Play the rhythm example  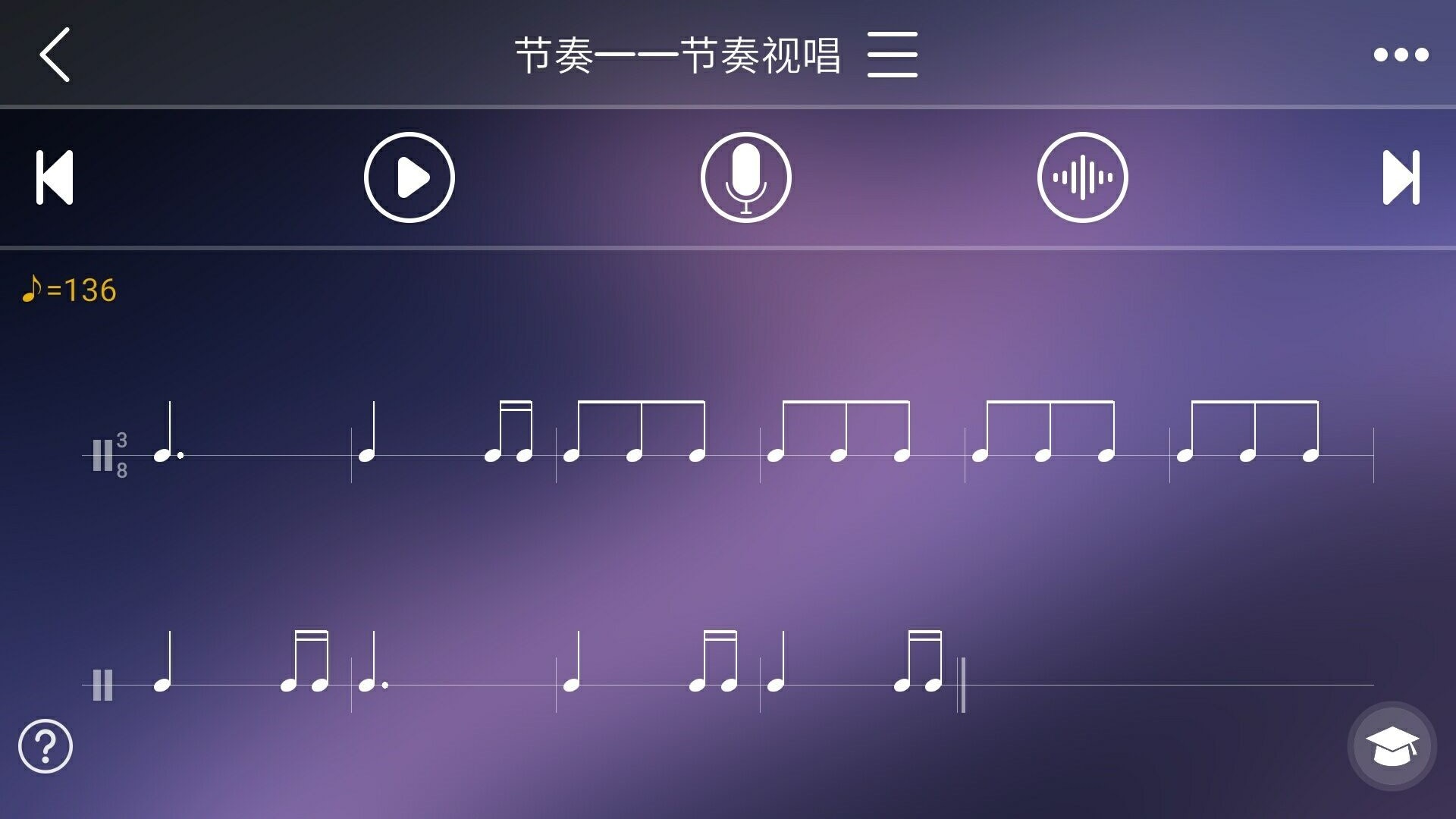[409, 177]
